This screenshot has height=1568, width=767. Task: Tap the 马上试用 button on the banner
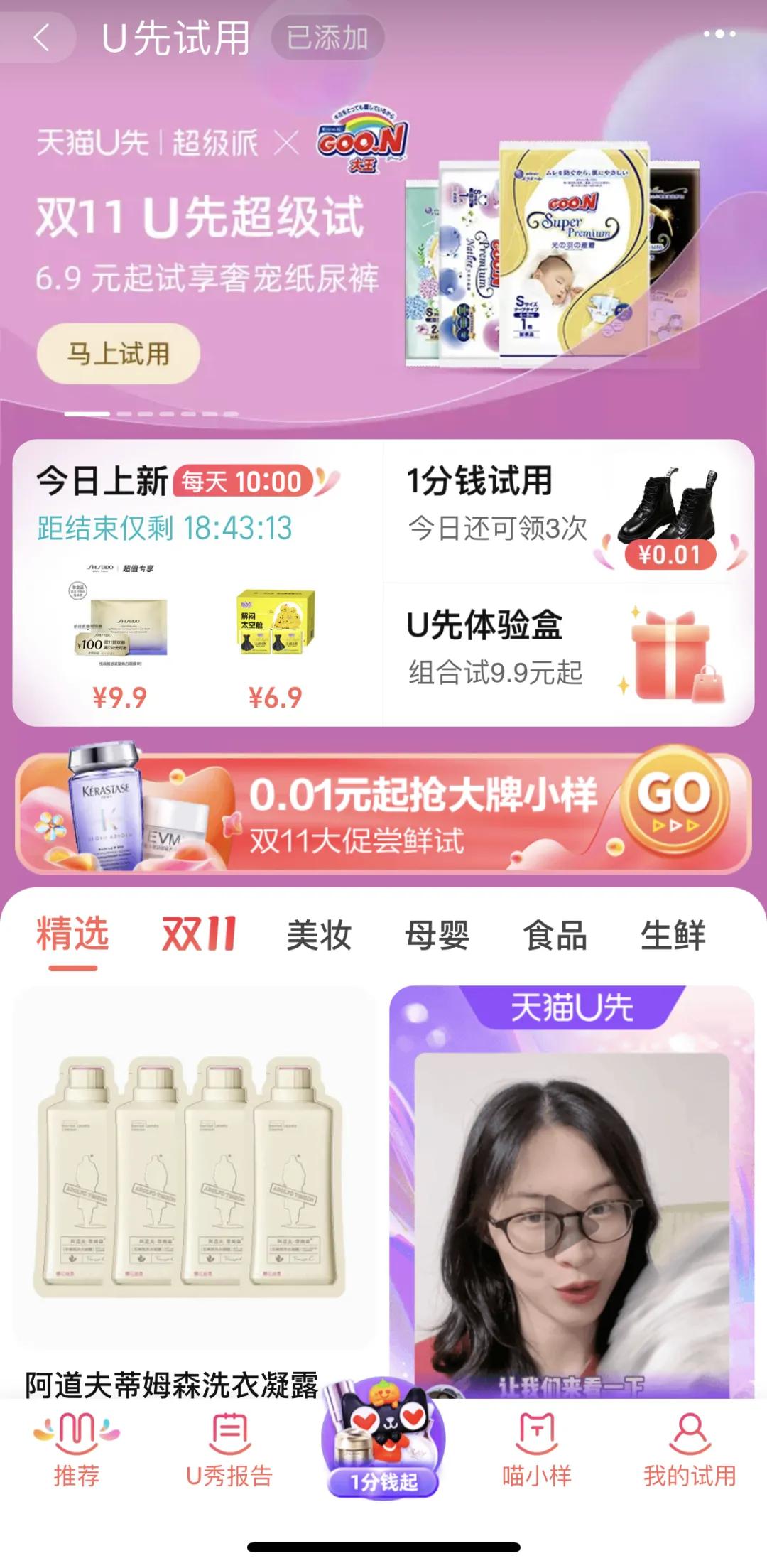point(119,352)
